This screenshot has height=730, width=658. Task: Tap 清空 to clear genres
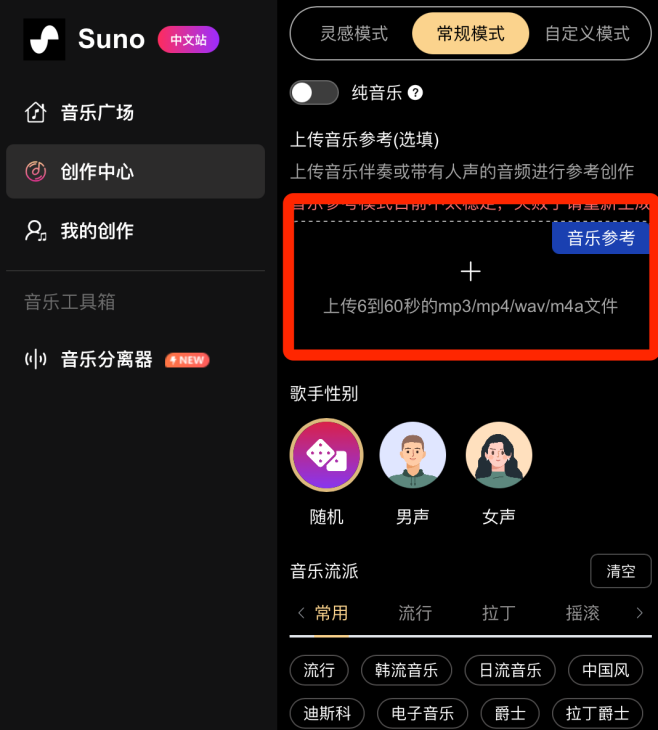tap(620, 571)
